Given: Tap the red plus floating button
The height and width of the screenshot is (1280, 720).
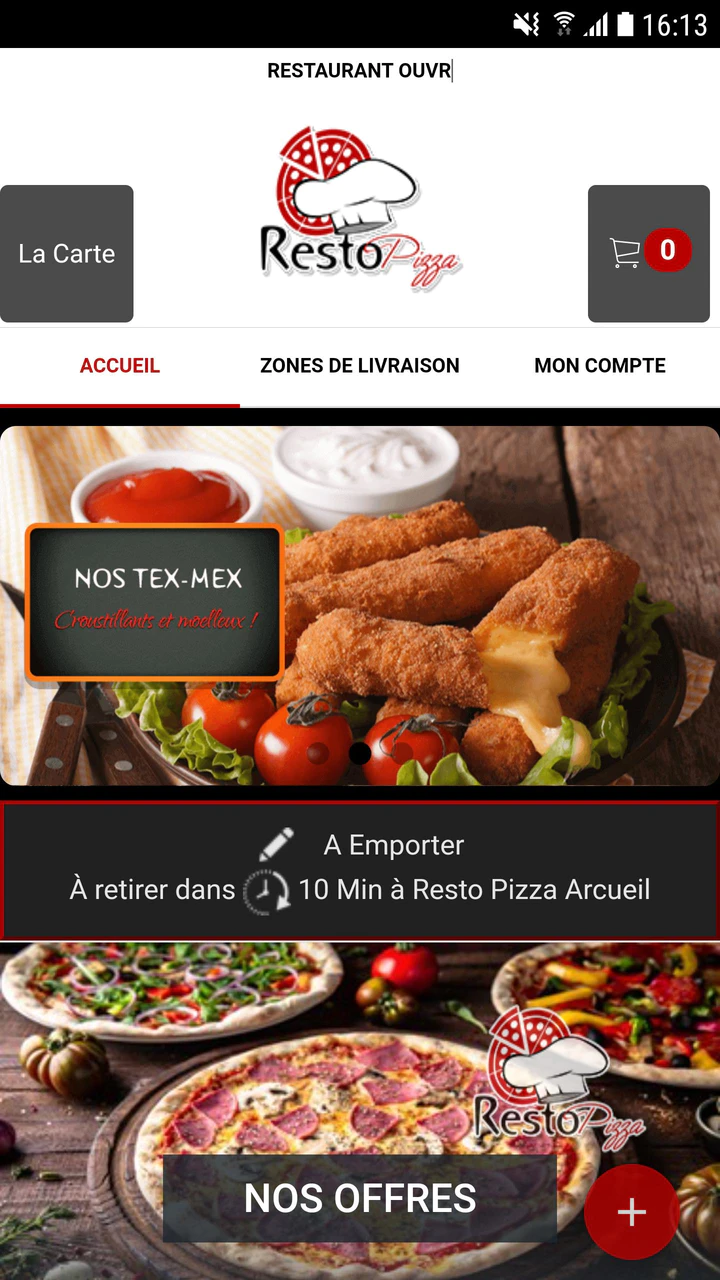Looking at the screenshot, I should pyautogui.click(x=631, y=1212).
